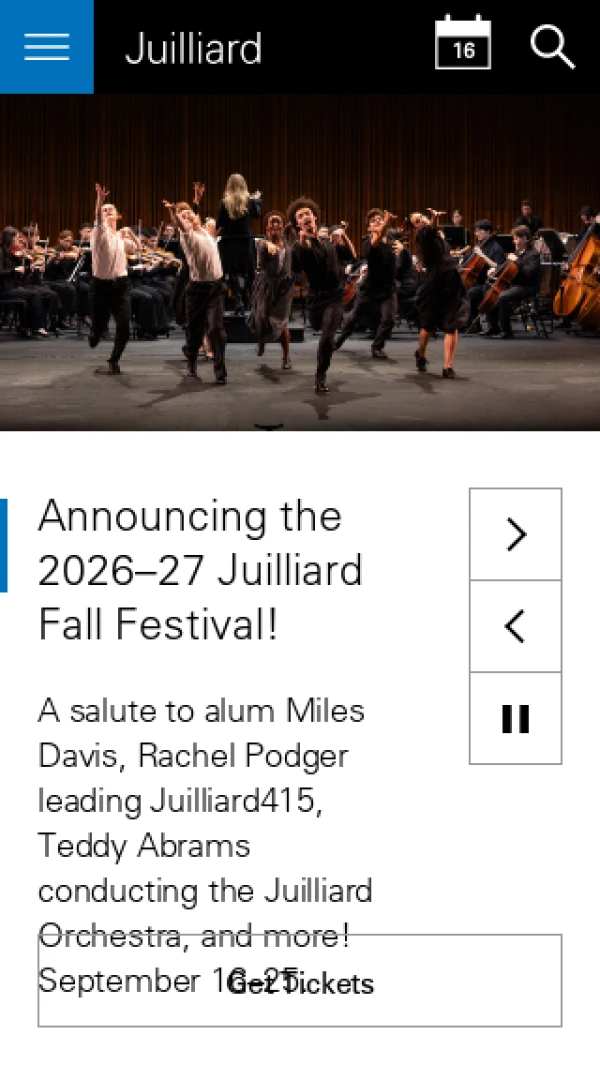Open the search magnifier

(552, 47)
